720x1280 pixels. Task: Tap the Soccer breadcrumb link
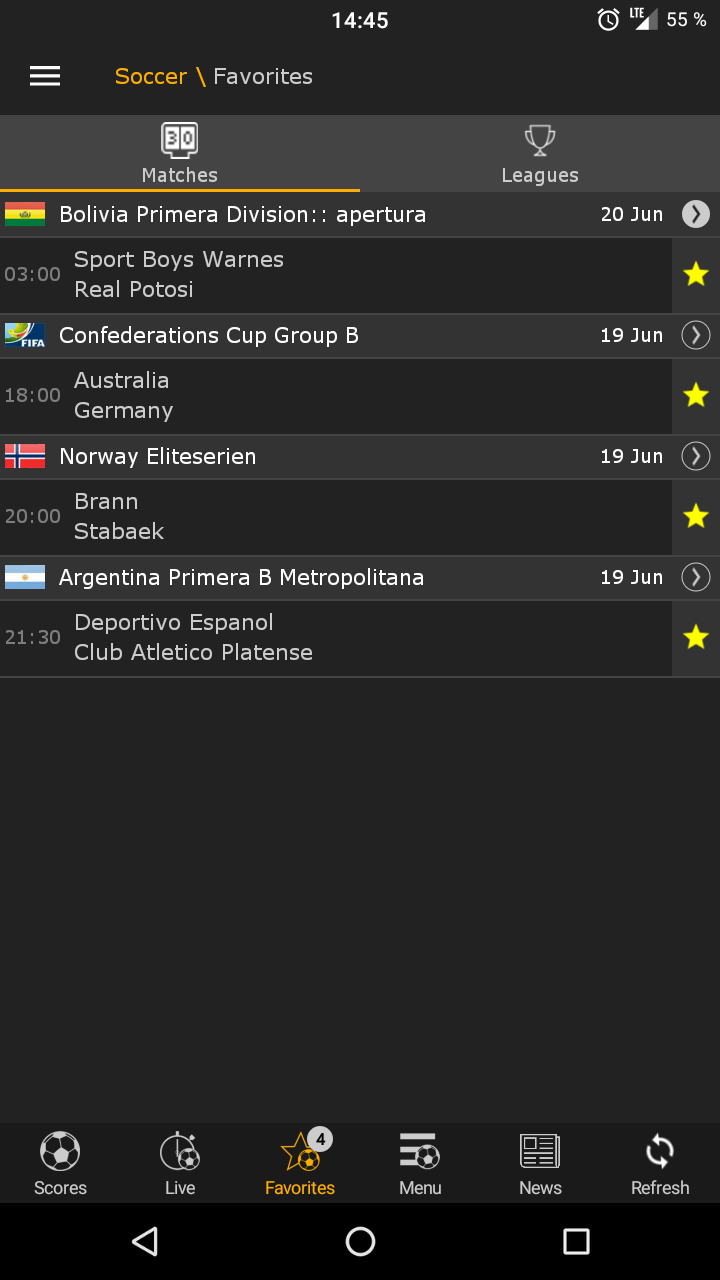click(x=151, y=76)
